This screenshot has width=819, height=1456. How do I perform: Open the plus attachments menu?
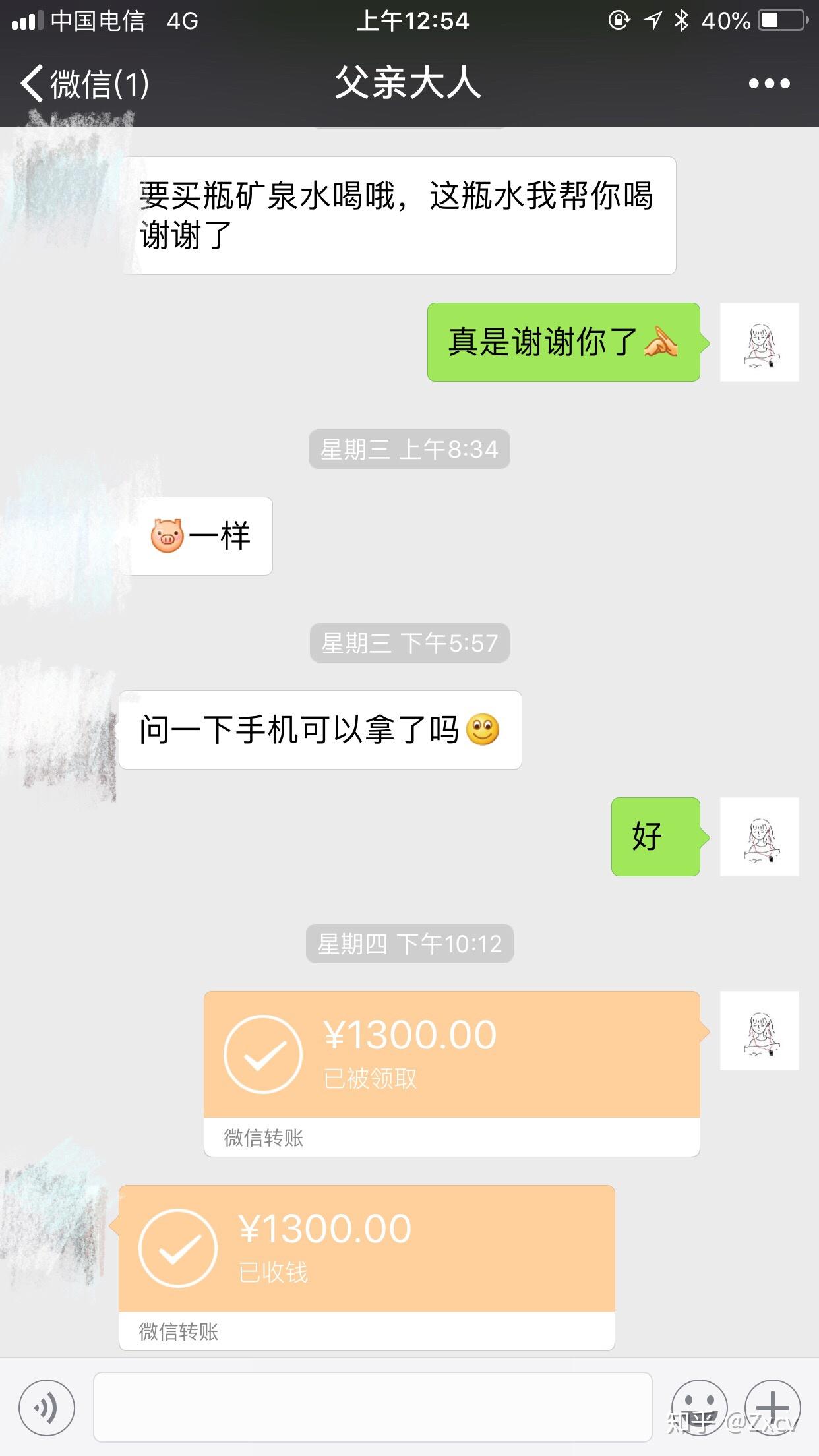[x=773, y=1407]
